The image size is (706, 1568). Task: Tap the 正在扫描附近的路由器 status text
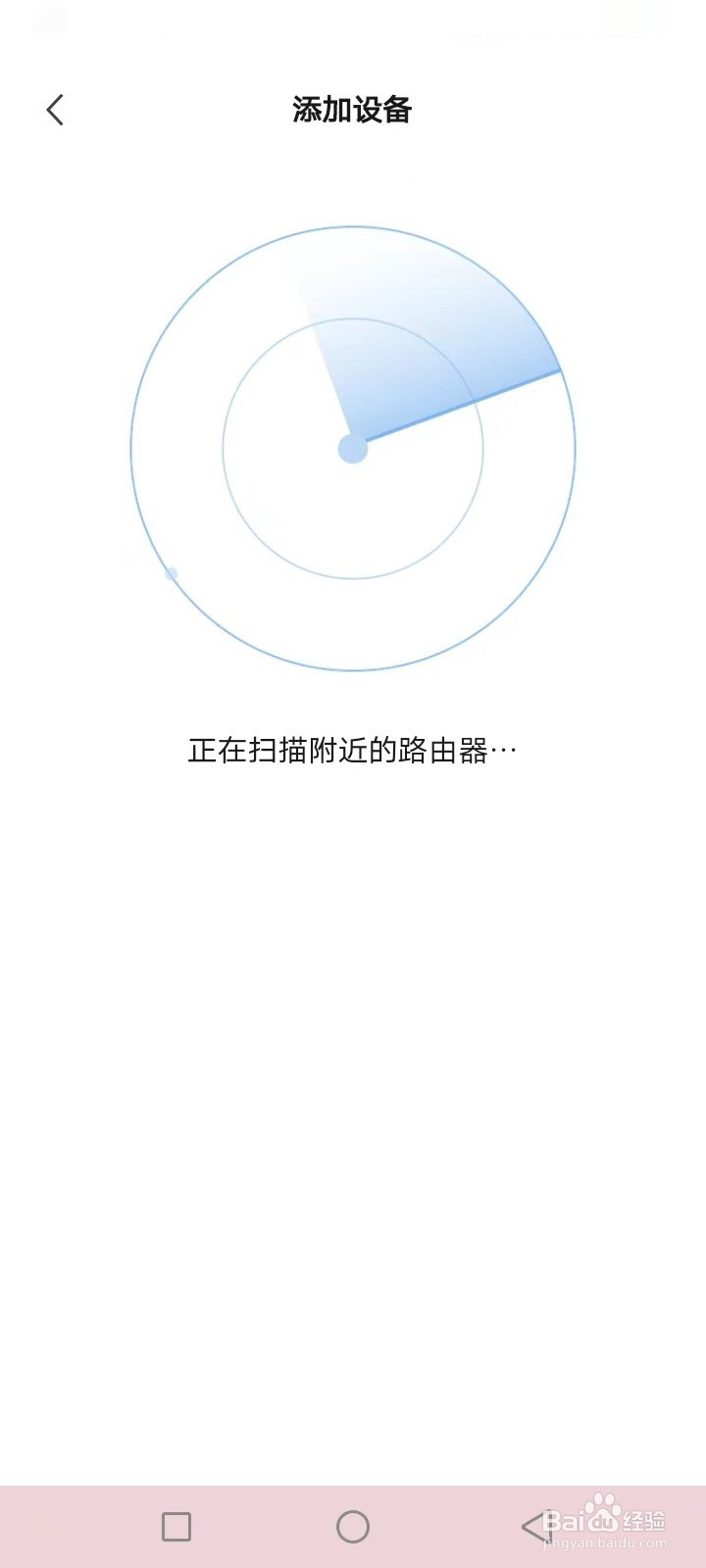coord(353,749)
